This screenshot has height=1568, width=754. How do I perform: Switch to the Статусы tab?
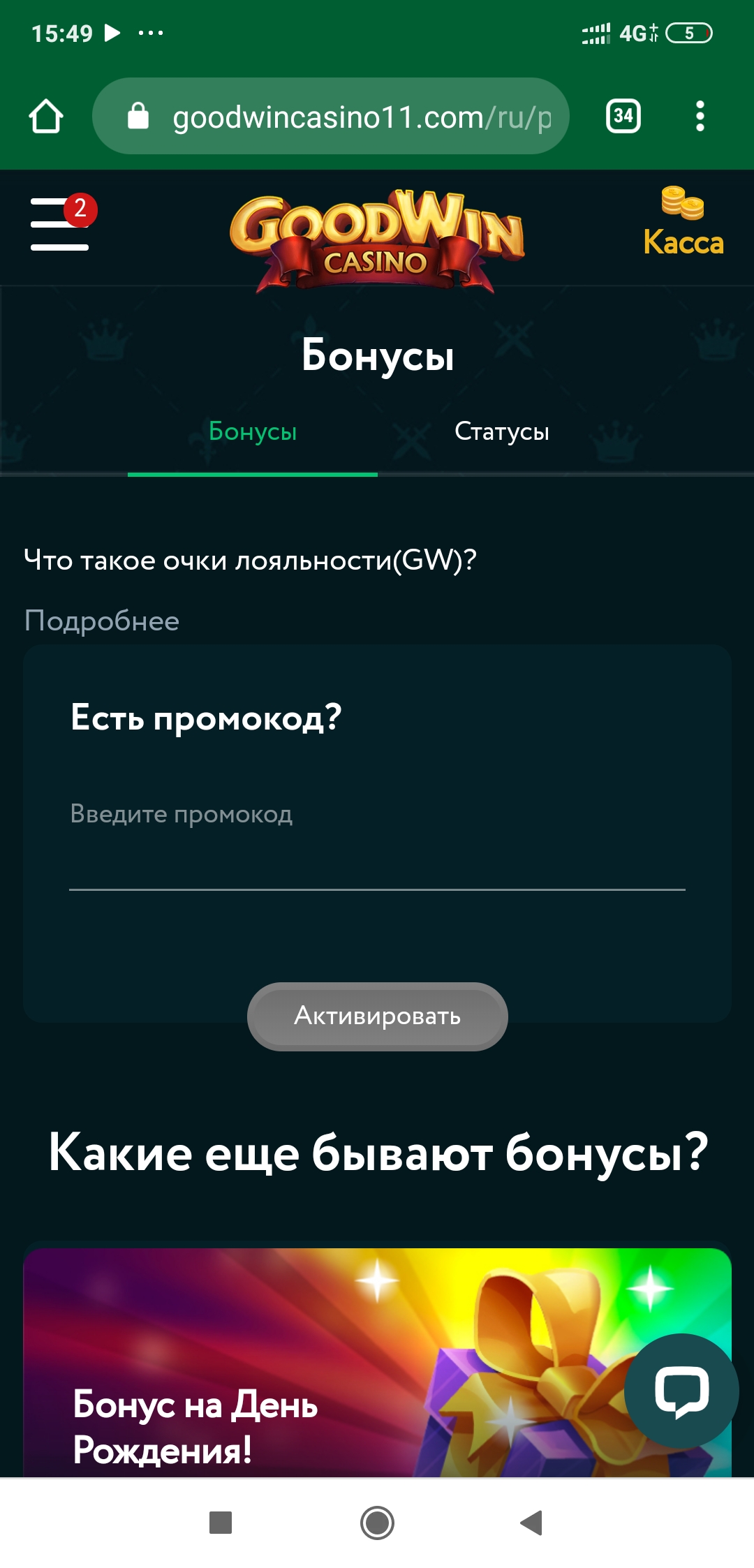(x=502, y=432)
